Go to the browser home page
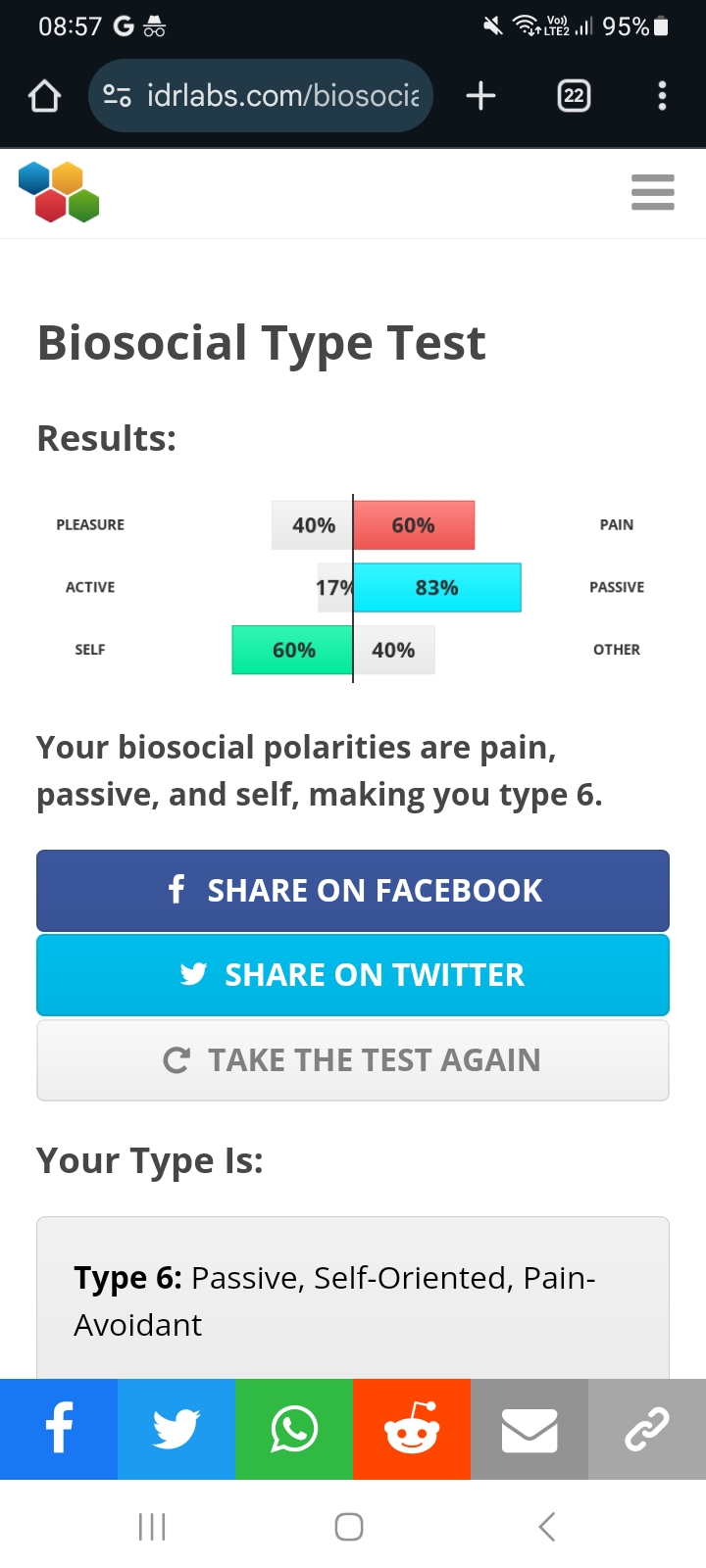 coord(45,96)
